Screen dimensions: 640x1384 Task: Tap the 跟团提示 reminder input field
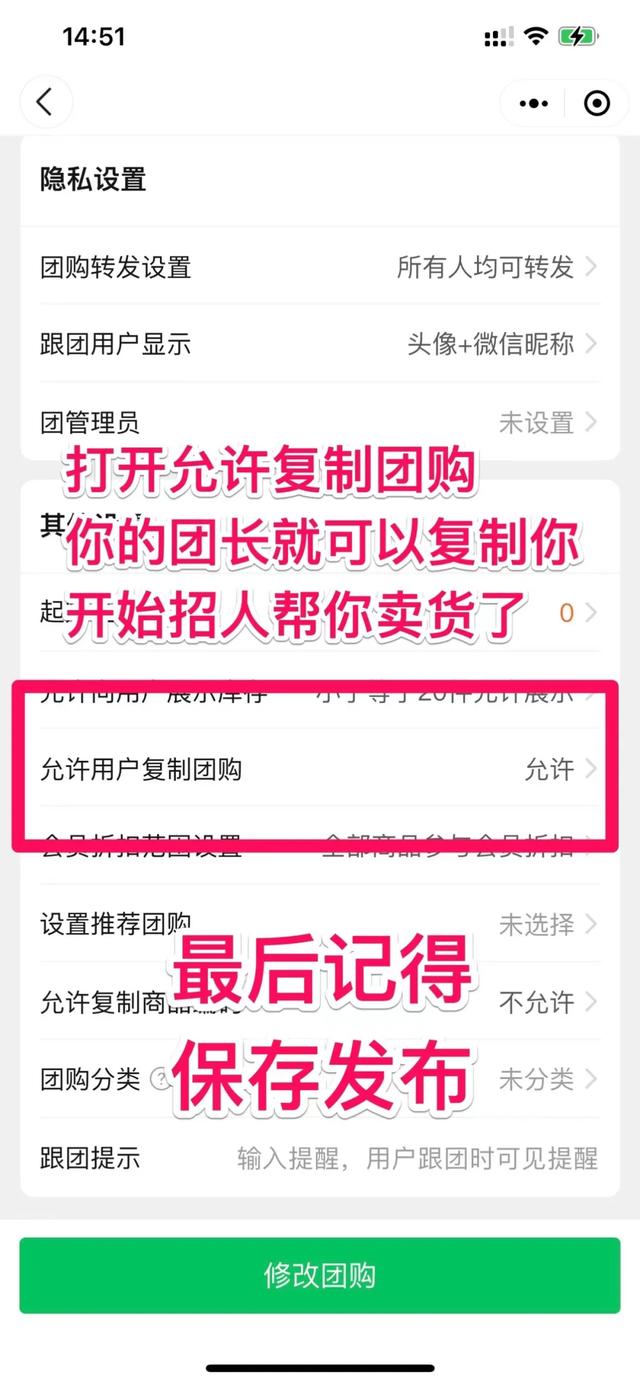coord(416,1159)
